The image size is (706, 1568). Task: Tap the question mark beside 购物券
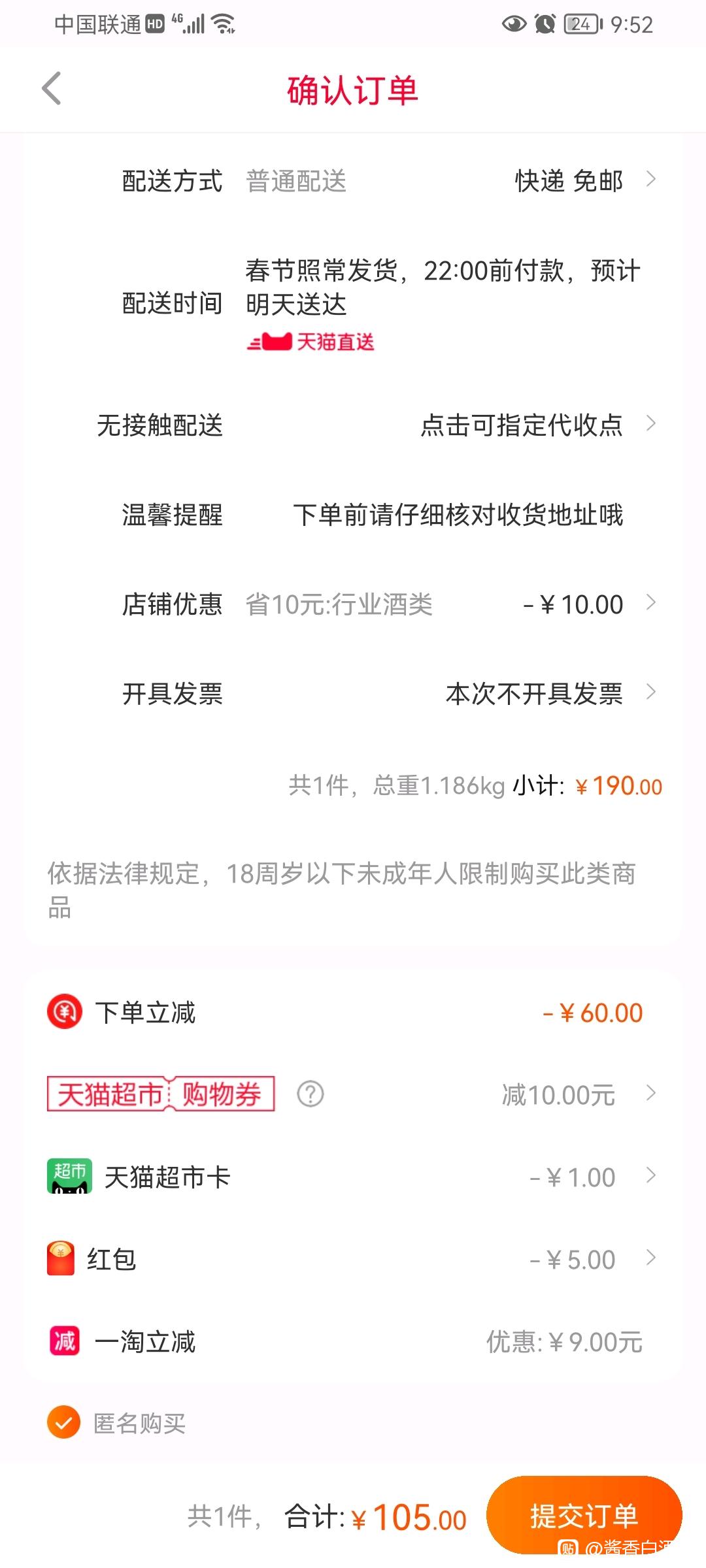pyautogui.click(x=311, y=1094)
